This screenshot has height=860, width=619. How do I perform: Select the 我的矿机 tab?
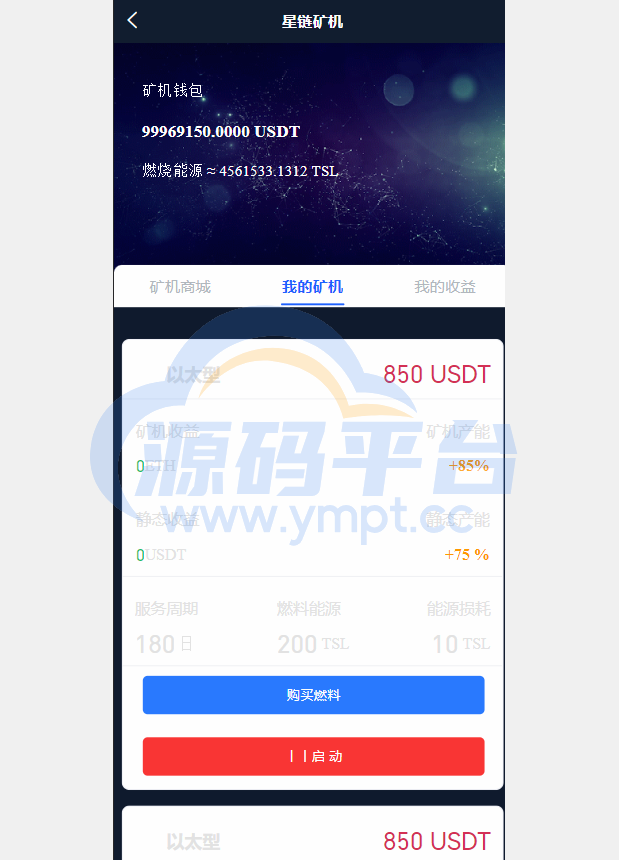[x=312, y=287]
